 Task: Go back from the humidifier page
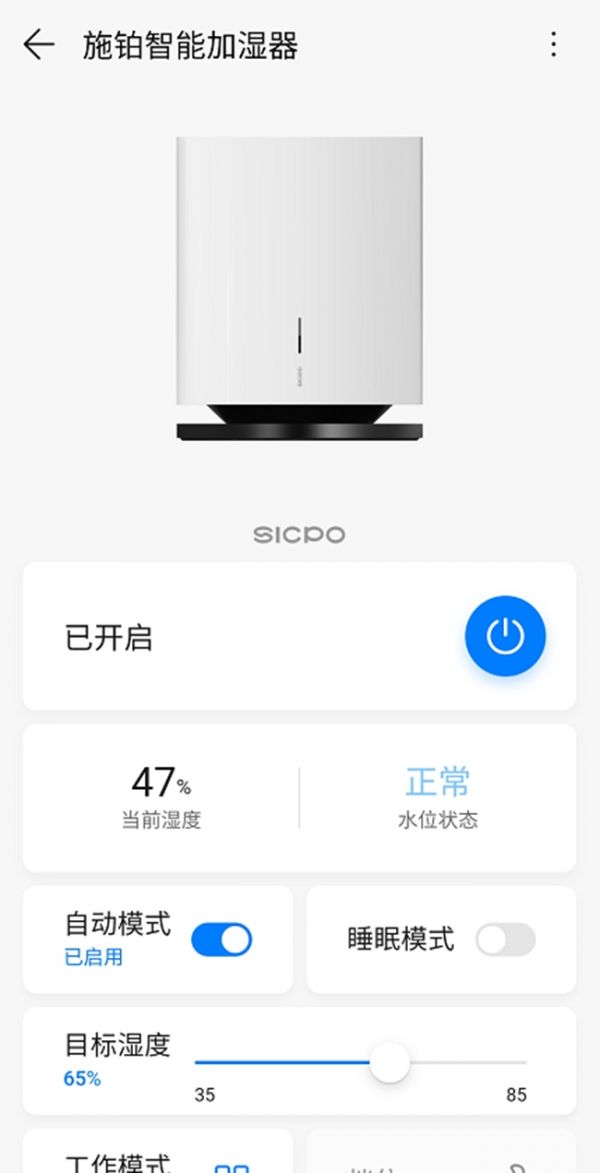(38, 45)
